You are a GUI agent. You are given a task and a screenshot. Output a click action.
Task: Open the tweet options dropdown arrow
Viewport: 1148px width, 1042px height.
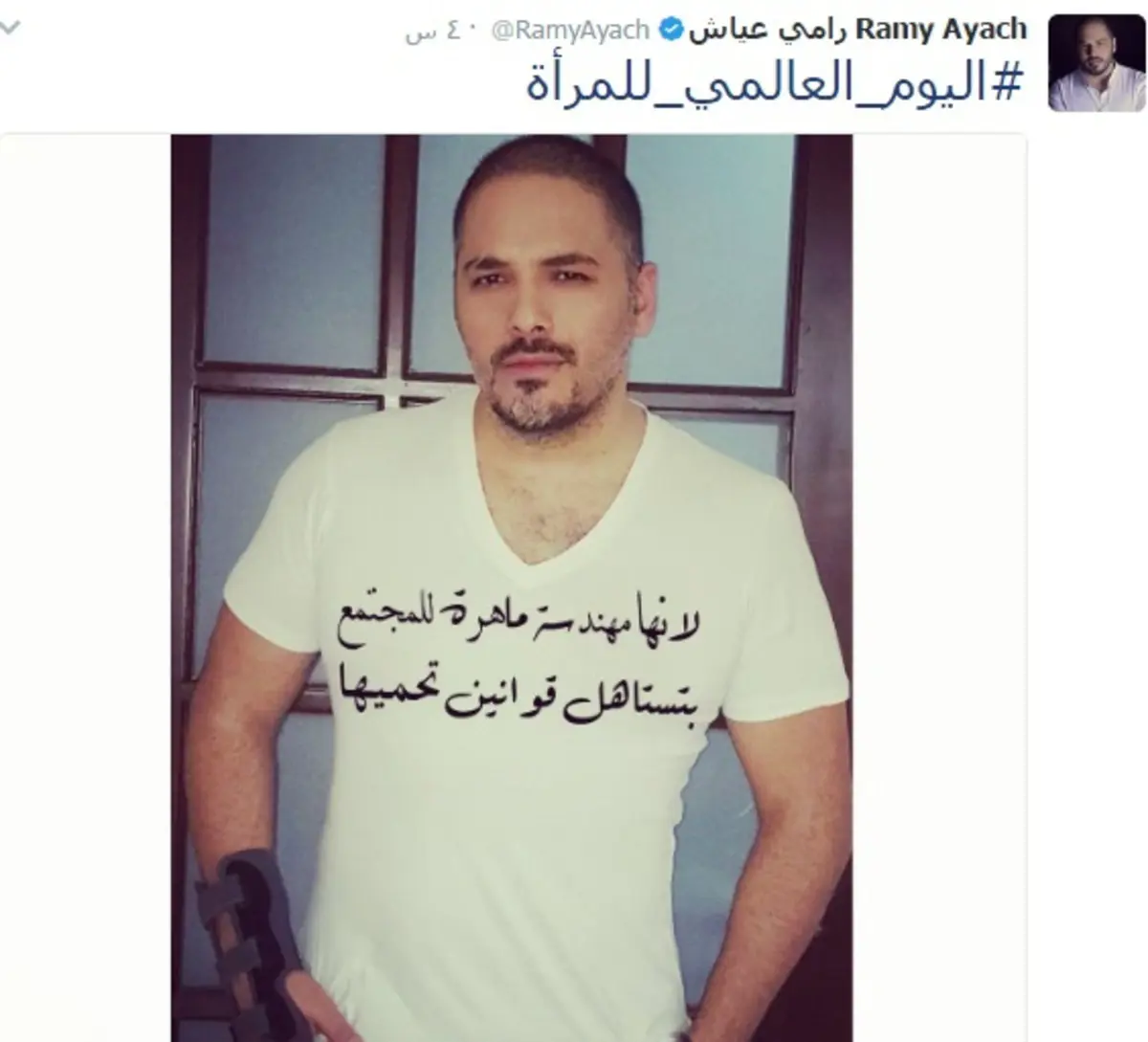[10, 29]
